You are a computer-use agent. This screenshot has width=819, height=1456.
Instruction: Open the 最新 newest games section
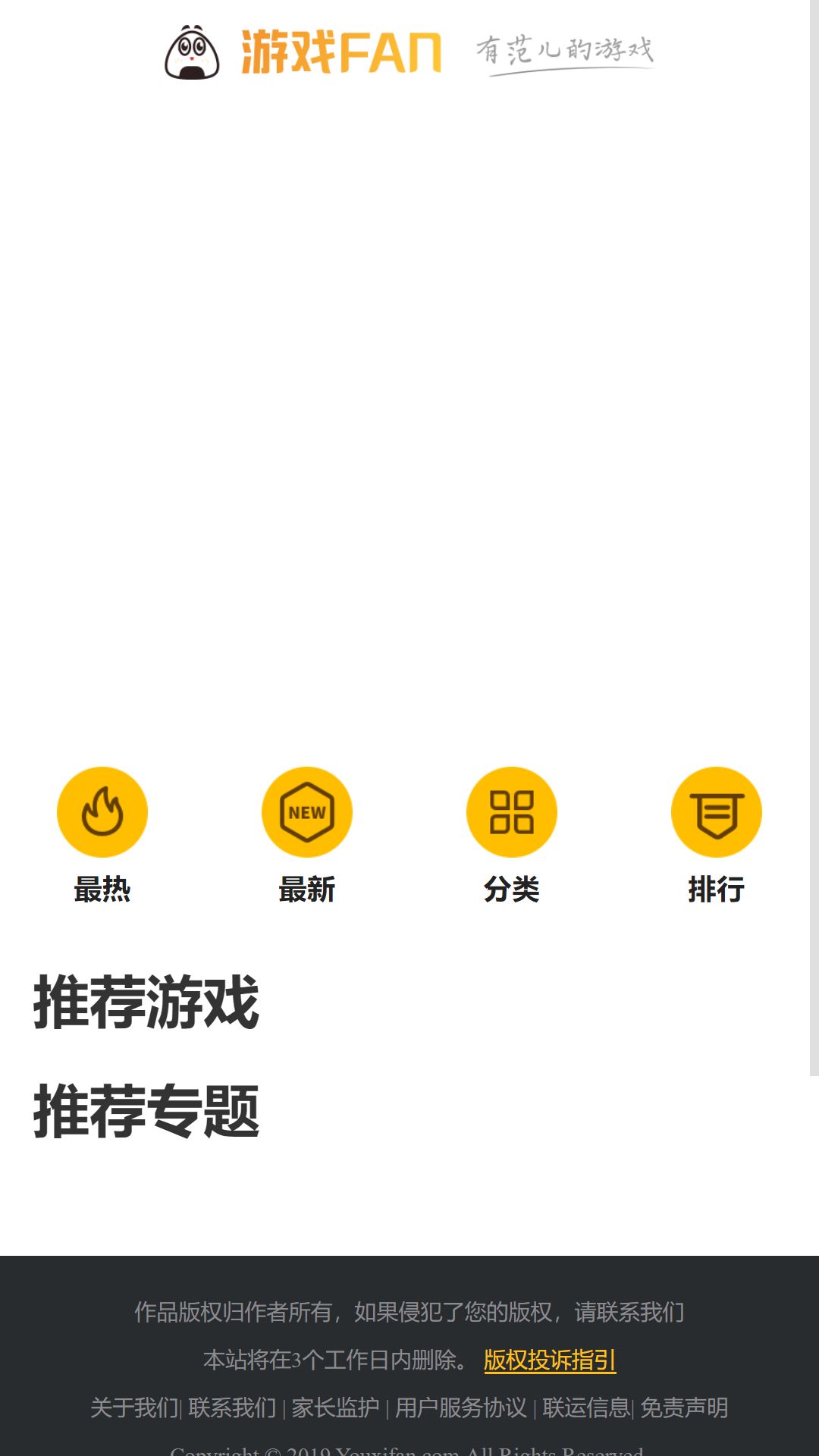click(x=307, y=835)
